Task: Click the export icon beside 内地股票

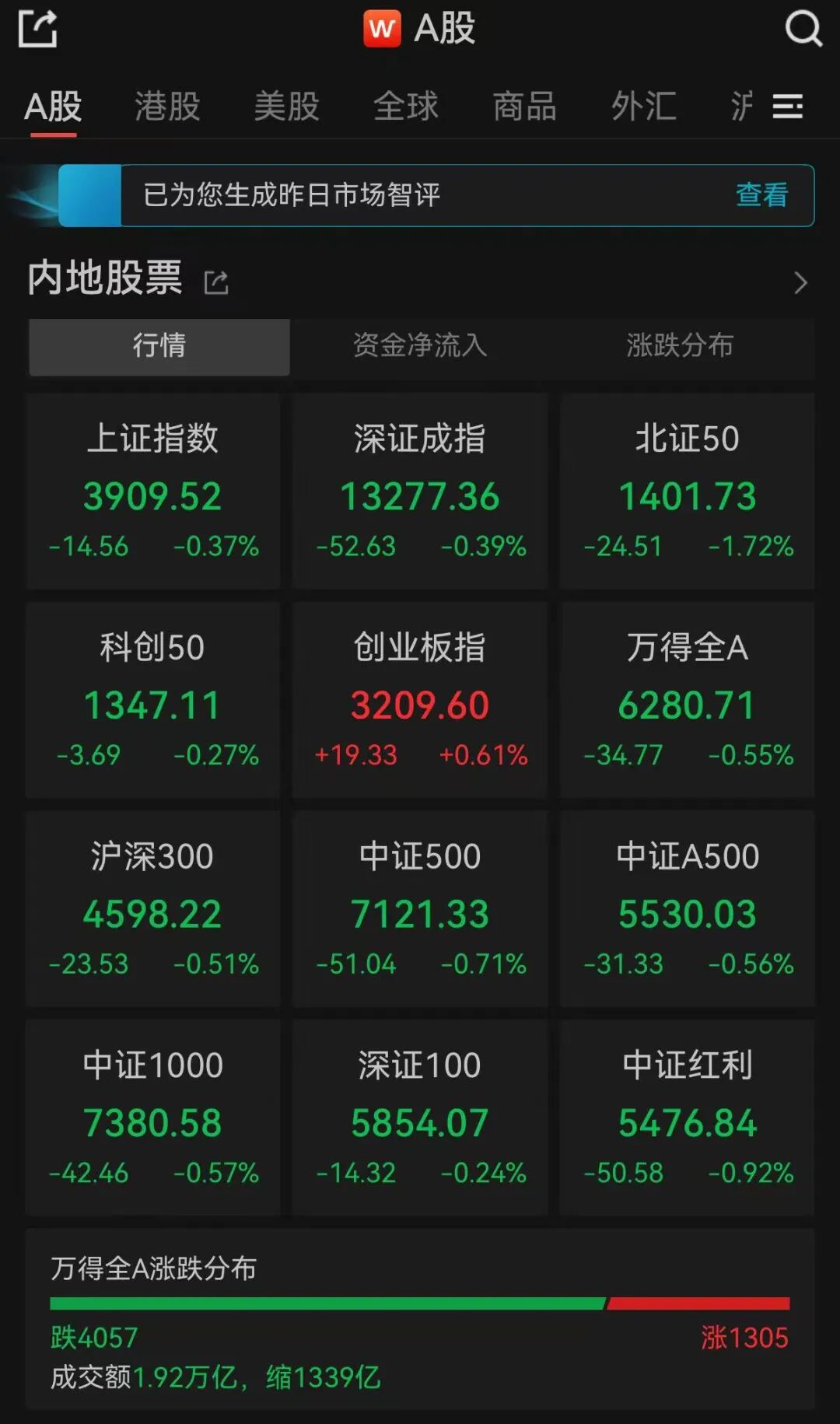Action: [x=216, y=280]
